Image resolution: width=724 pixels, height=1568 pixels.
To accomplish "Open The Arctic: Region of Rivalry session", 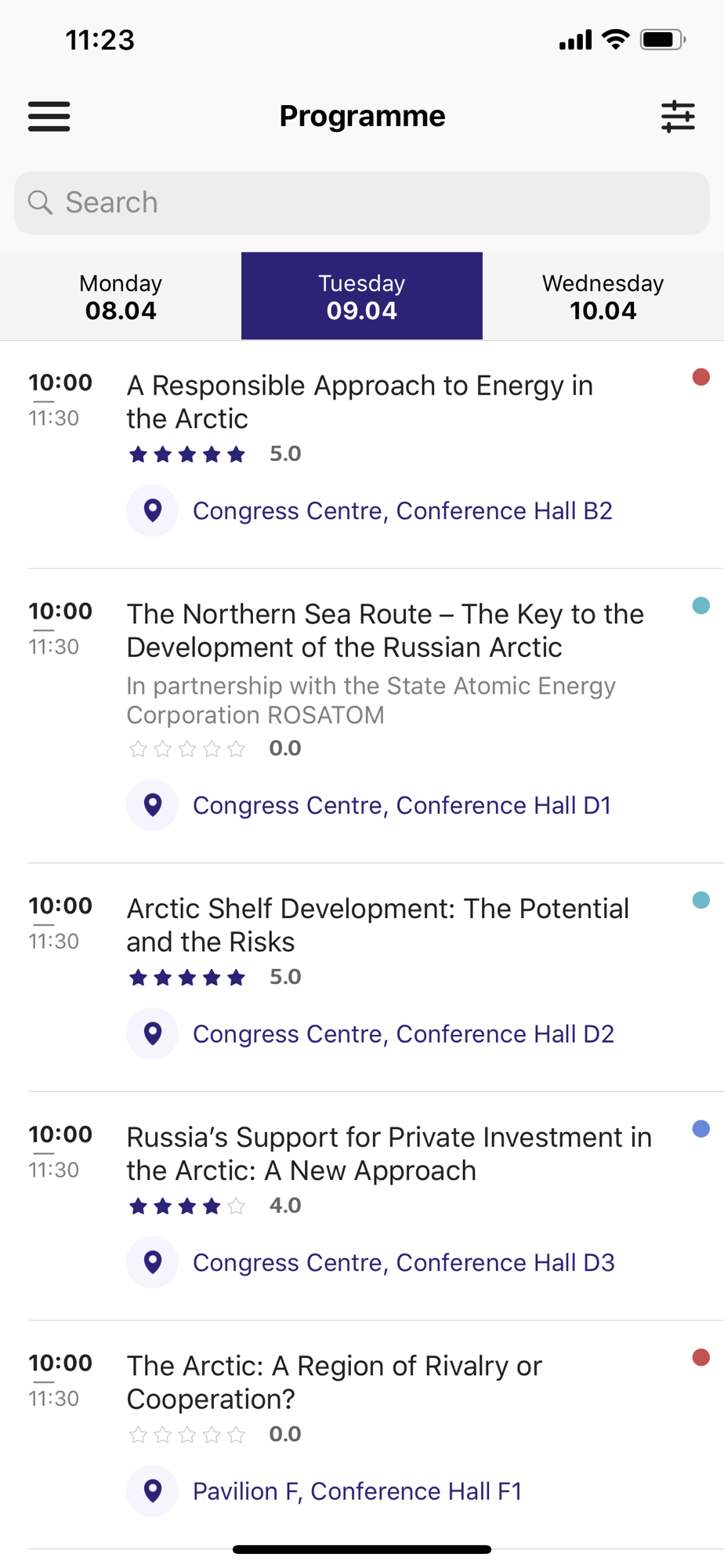I will (334, 1381).
